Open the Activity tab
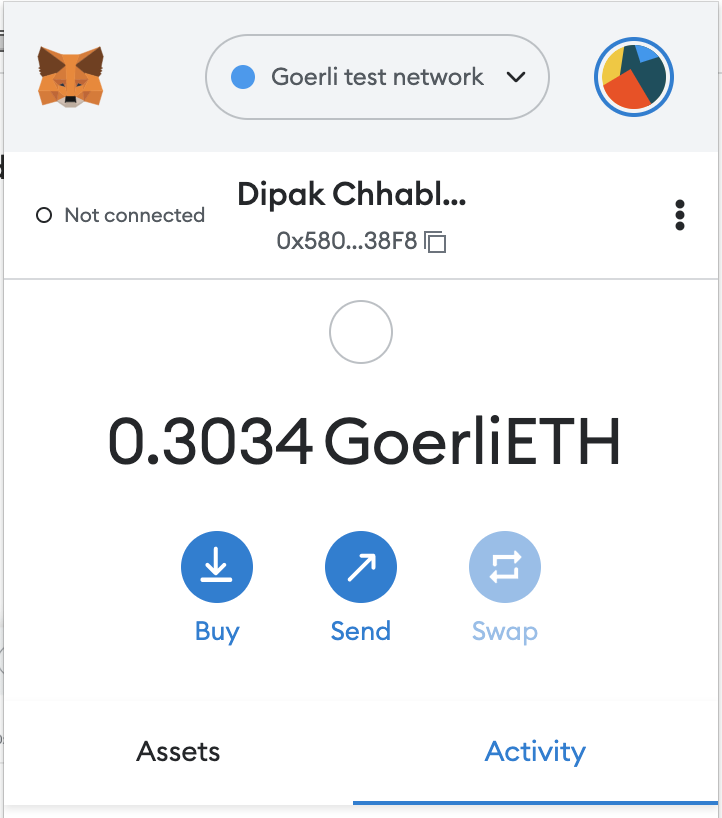Viewport: 722px width, 818px height. [x=535, y=751]
